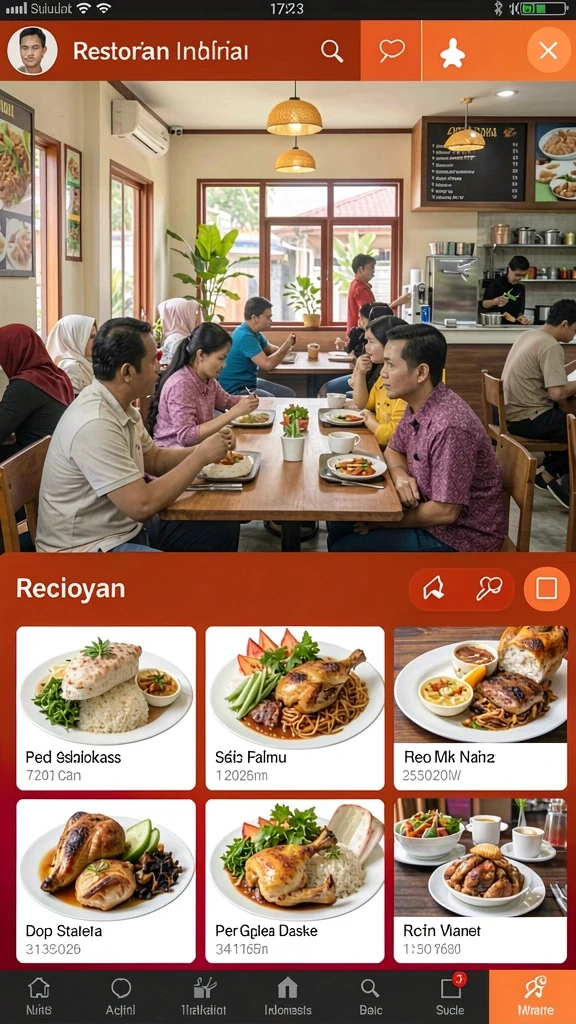Close the restaurant page with the X button
The image size is (576, 1024).
tap(548, 50)
